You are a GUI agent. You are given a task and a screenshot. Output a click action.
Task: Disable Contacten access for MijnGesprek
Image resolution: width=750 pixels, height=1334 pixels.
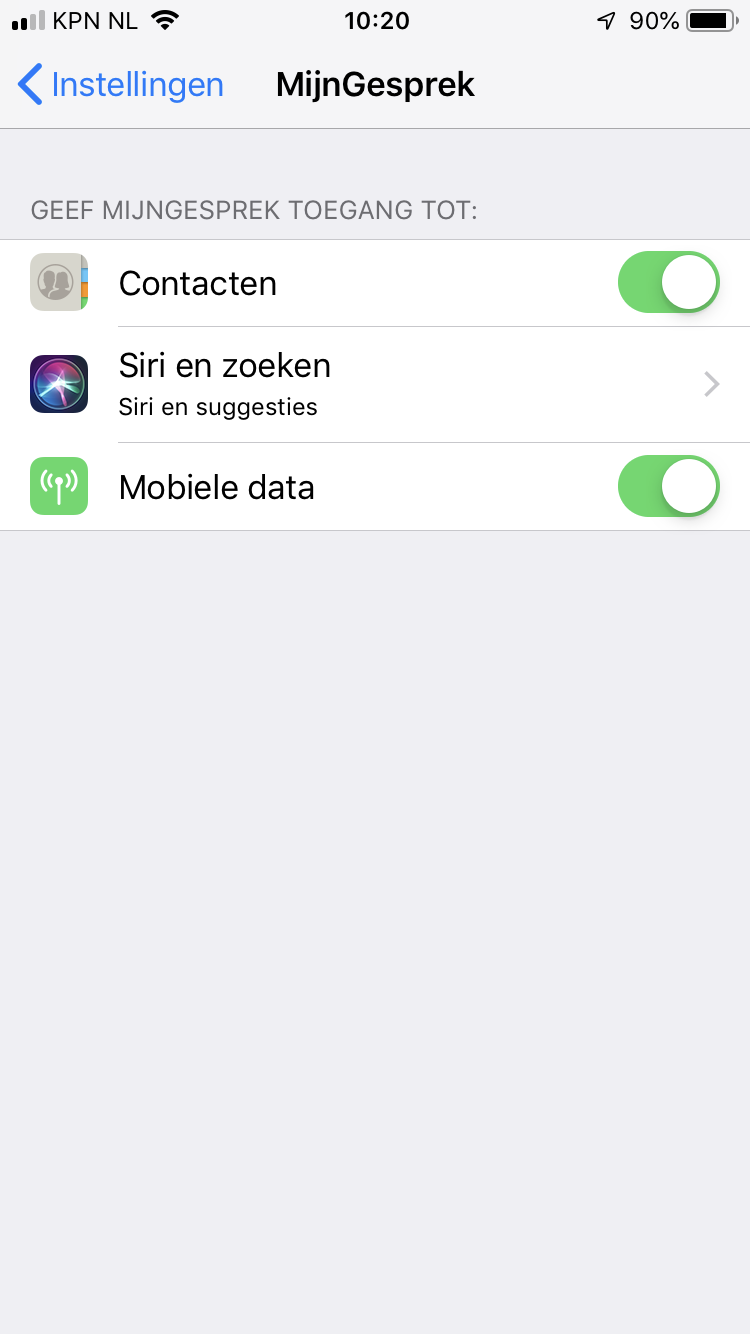669,283
